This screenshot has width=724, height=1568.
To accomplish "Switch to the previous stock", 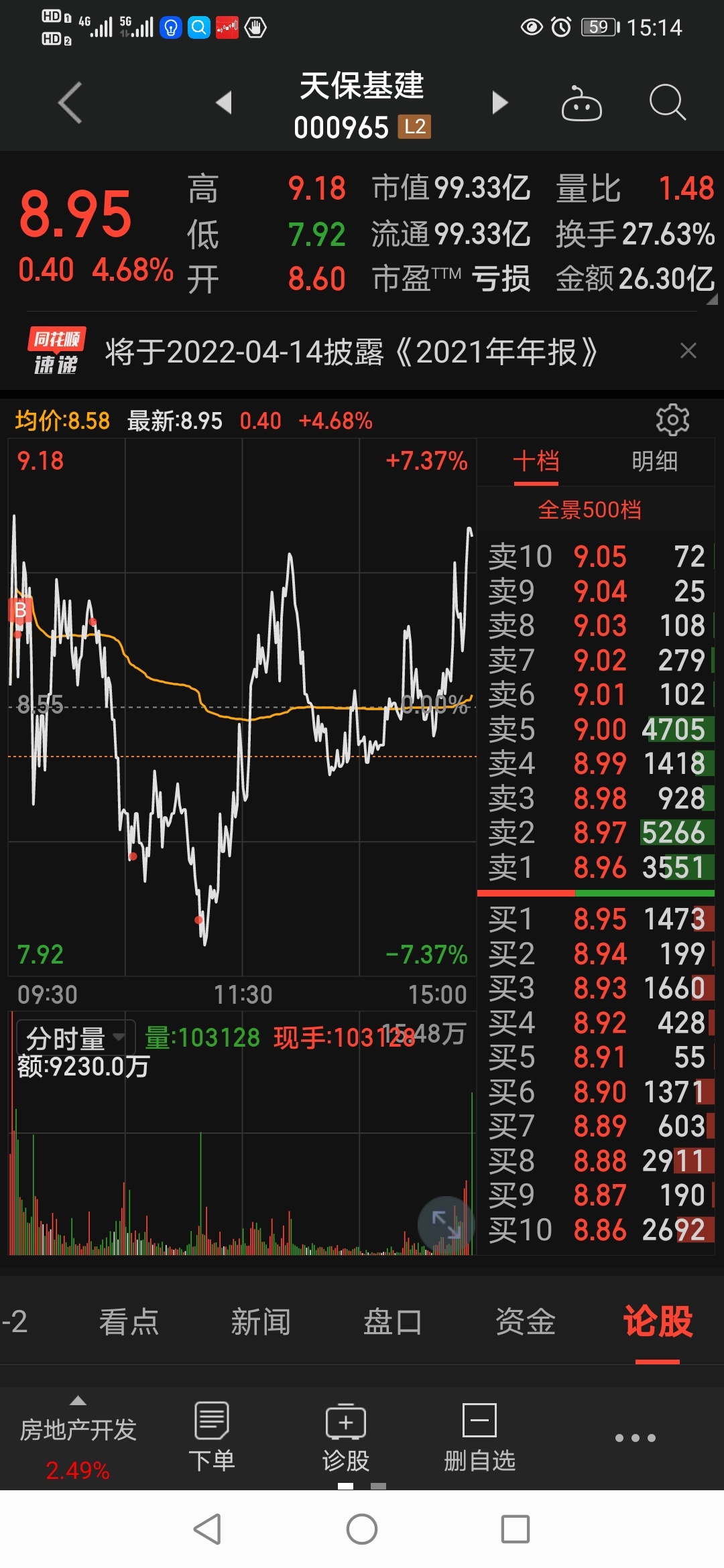I will pyautogui.click(x=224, y=103).
